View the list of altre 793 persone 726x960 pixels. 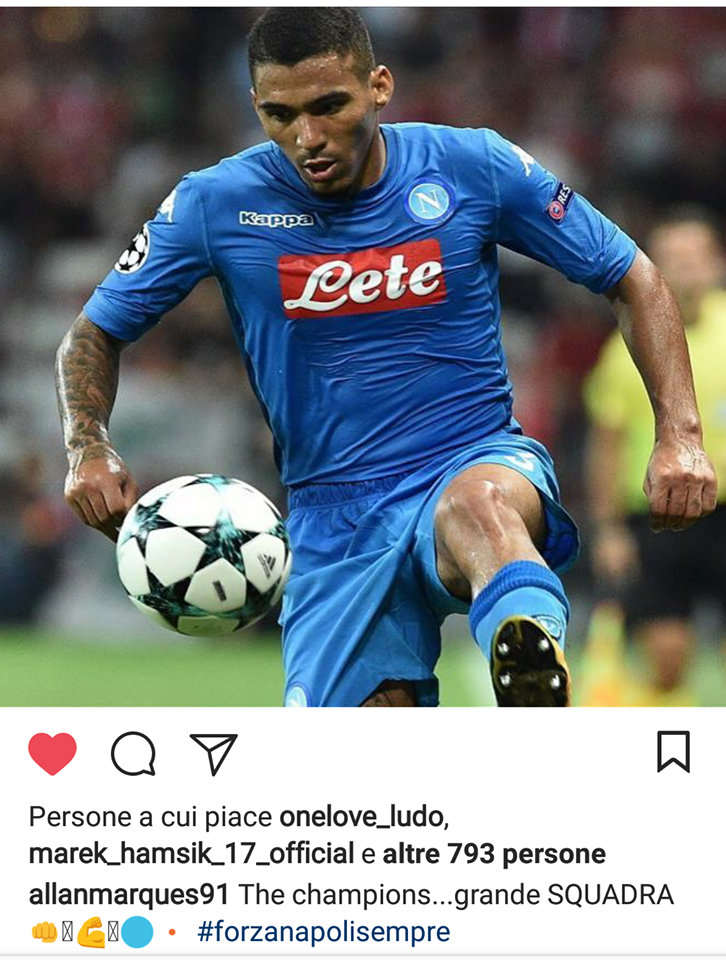pyautogui.click(x=494, y=855)
